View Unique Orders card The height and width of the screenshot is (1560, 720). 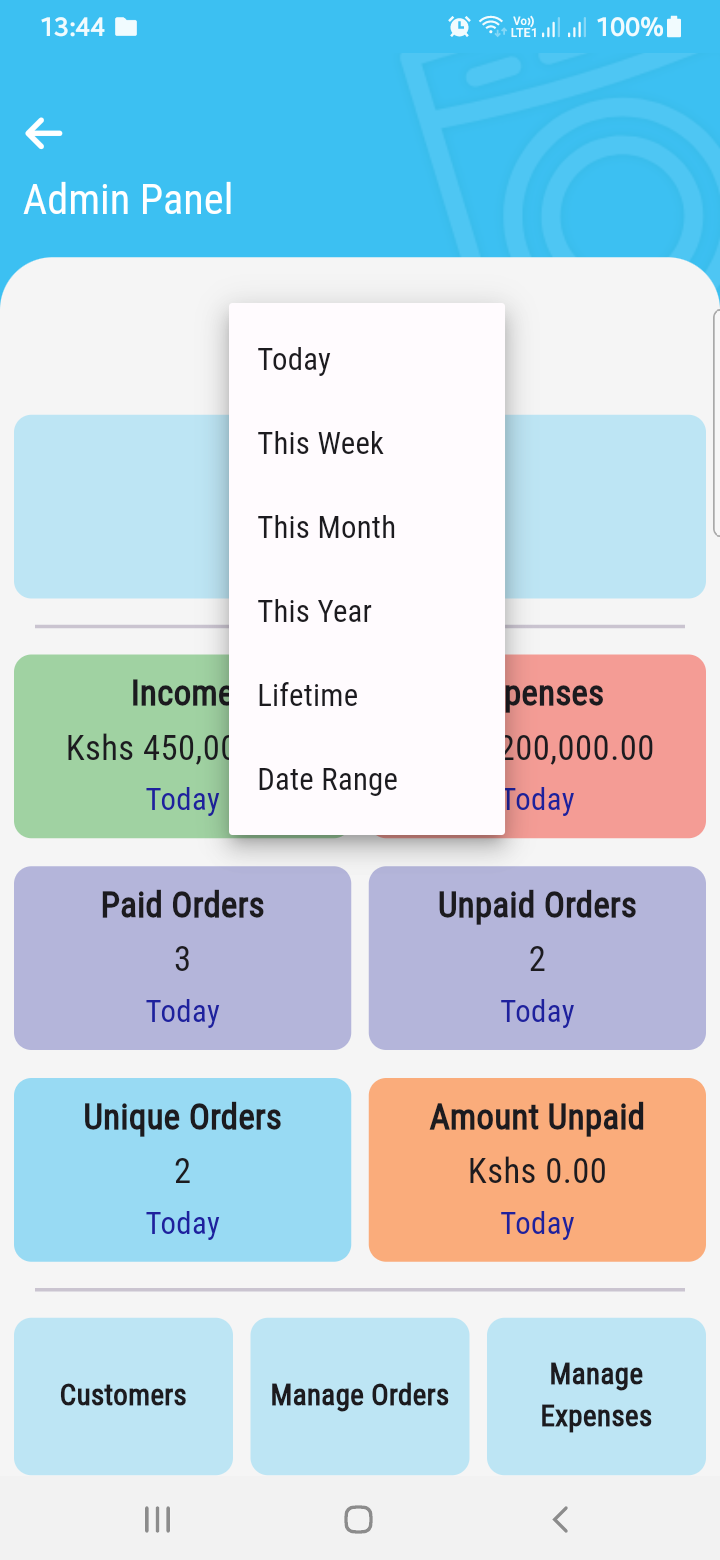point(182,1169)
